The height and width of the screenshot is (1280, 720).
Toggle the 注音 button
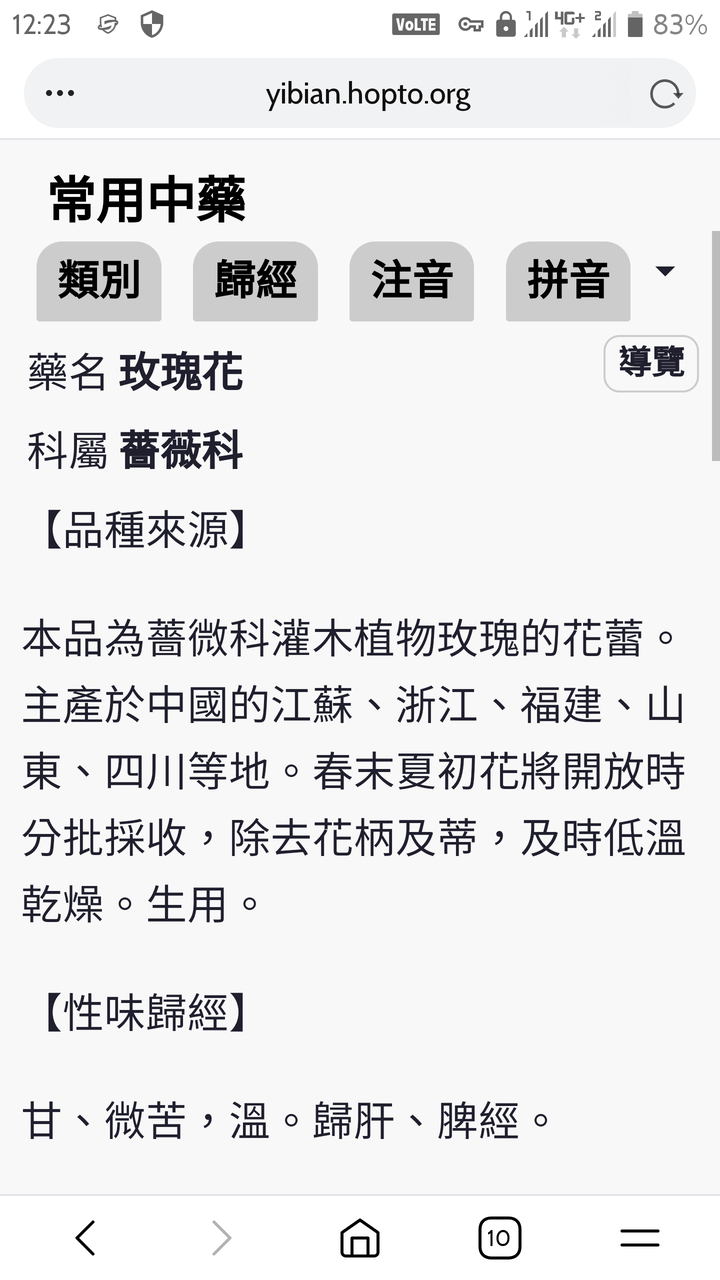(411, 281)
